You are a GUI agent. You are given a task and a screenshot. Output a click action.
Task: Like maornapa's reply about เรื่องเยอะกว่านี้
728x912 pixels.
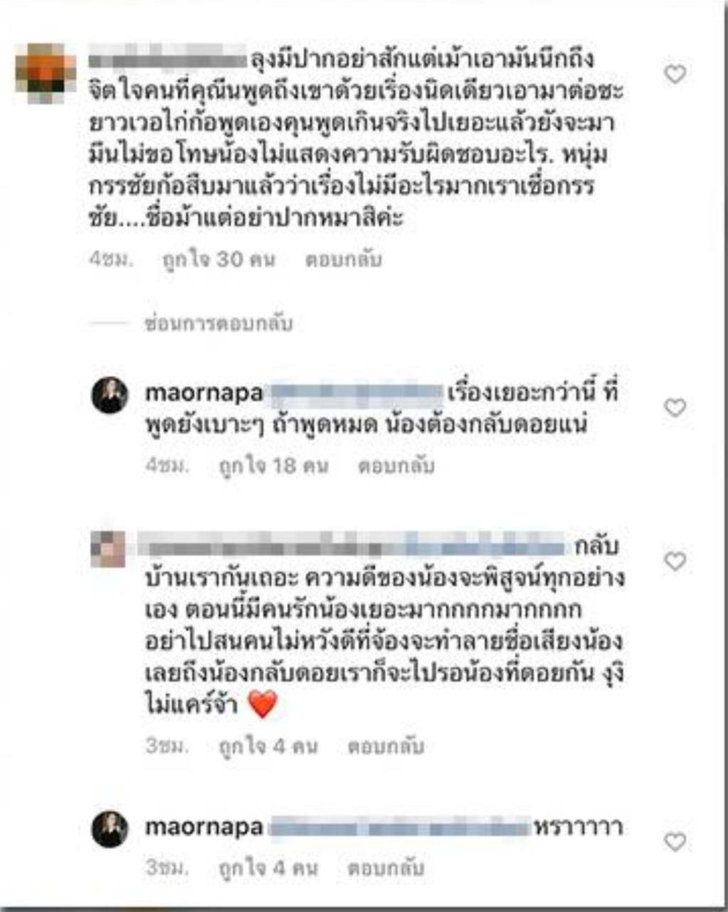676,407
